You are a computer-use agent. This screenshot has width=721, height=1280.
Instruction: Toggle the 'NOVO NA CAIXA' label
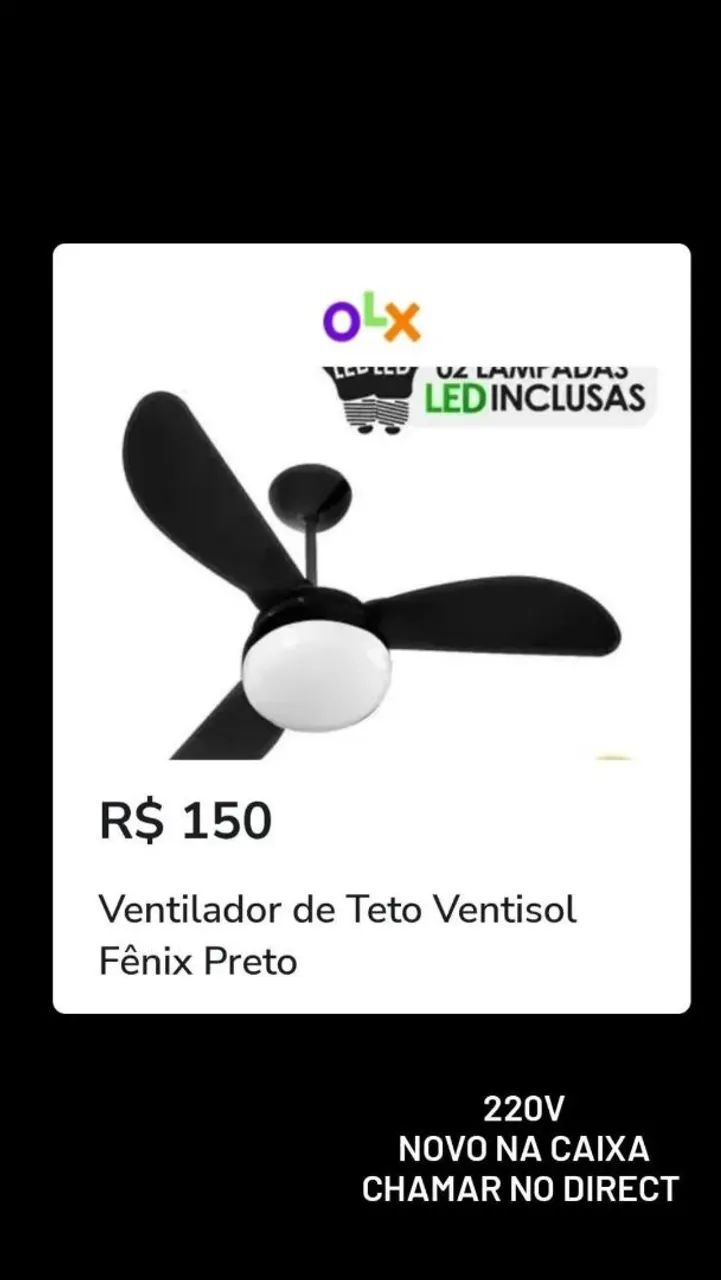click(x=525, y=1148)
